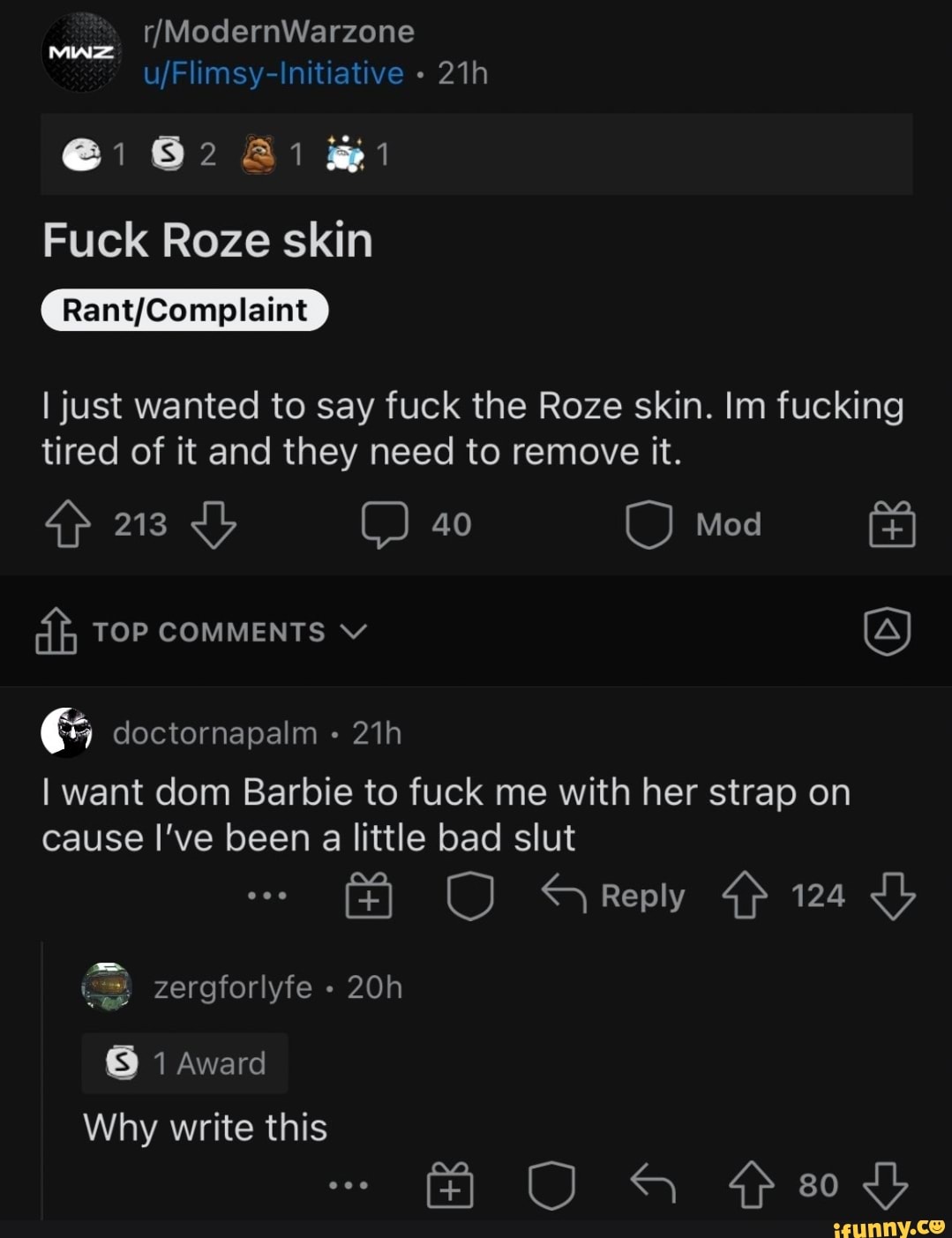The image size is (952, 1238).
Task: Open zergforlyfe's profile
Action: [x=232, y=987]
